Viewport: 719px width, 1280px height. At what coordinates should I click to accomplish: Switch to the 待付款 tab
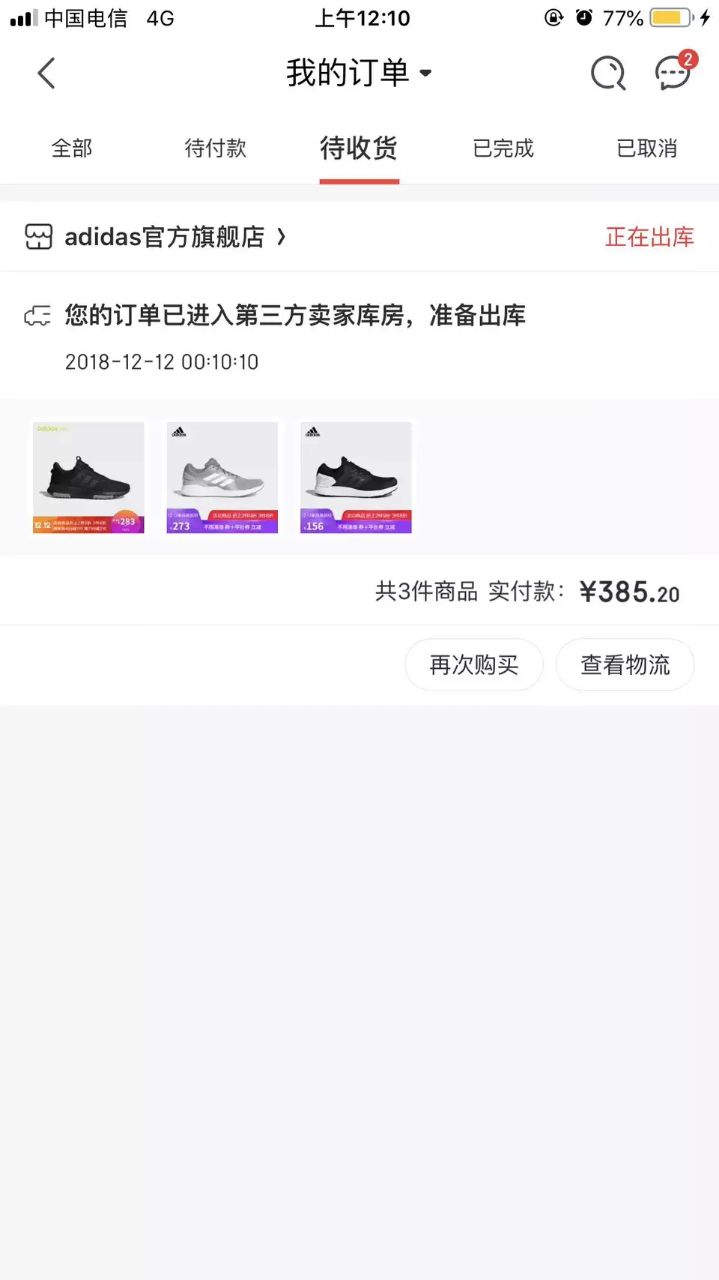215,149
